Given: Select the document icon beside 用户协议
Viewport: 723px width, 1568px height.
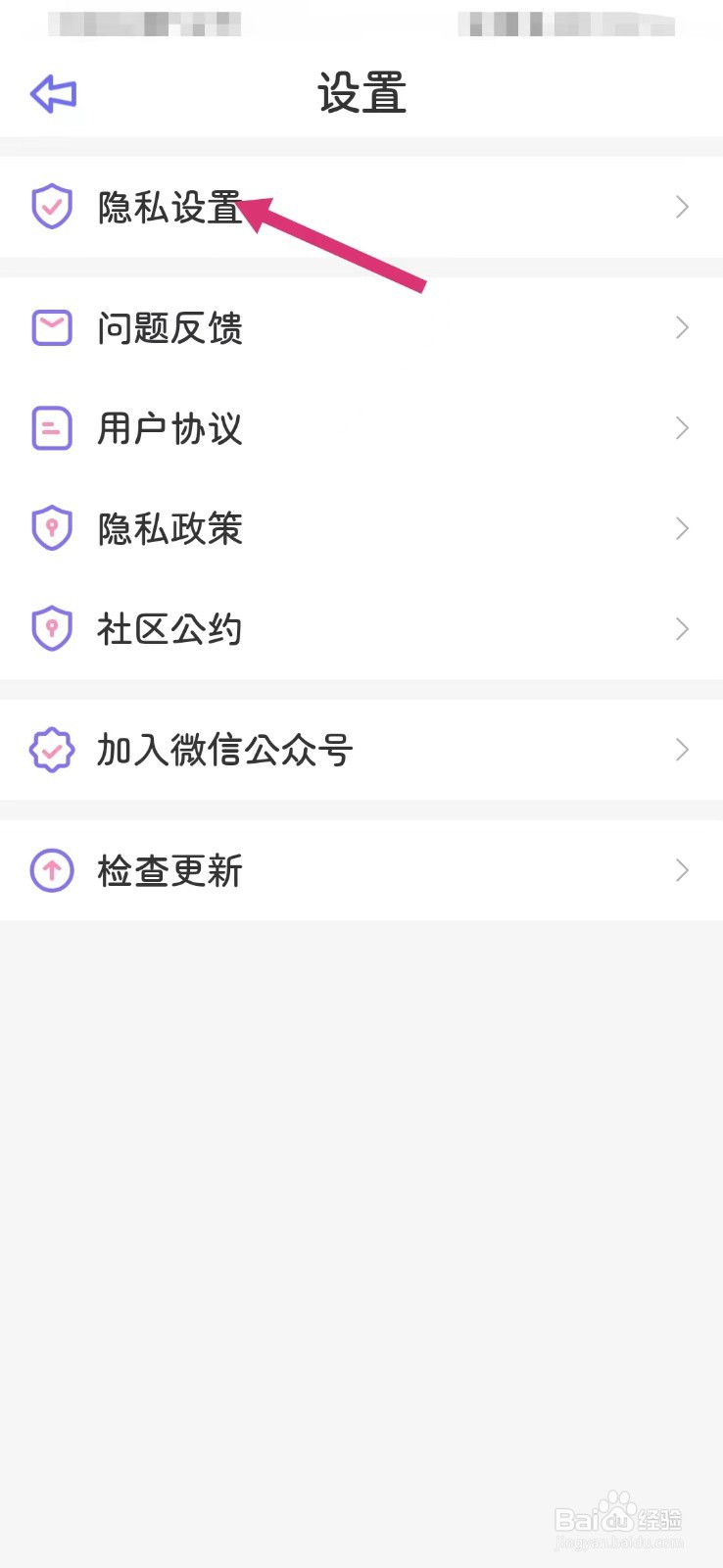Looking at the screenshot, I should 52,428.
